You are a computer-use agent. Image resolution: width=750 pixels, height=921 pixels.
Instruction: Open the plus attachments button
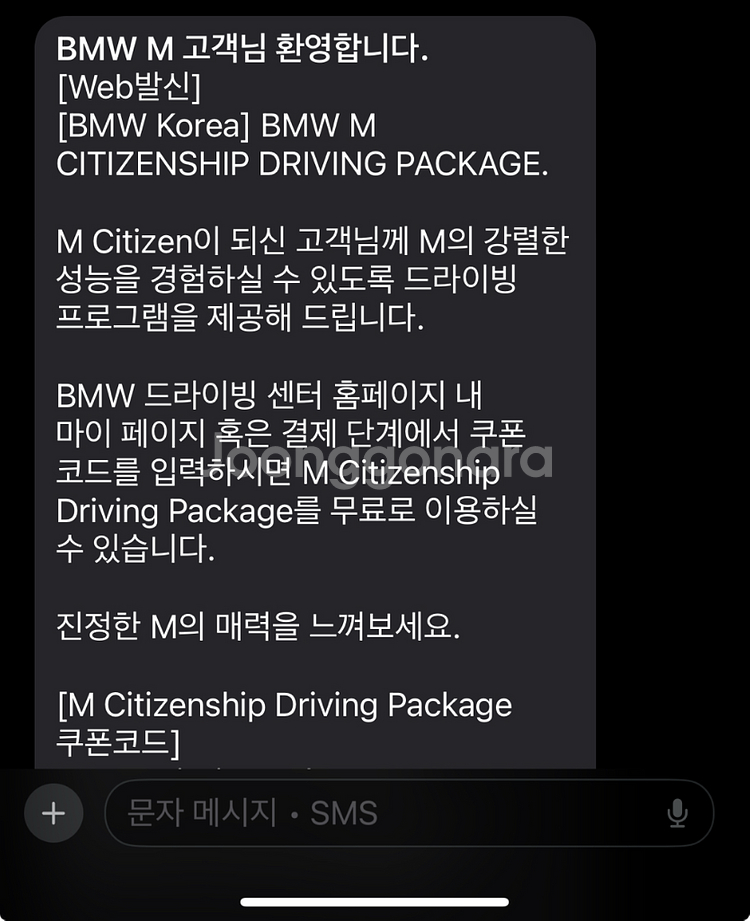(x=53, y=813)
